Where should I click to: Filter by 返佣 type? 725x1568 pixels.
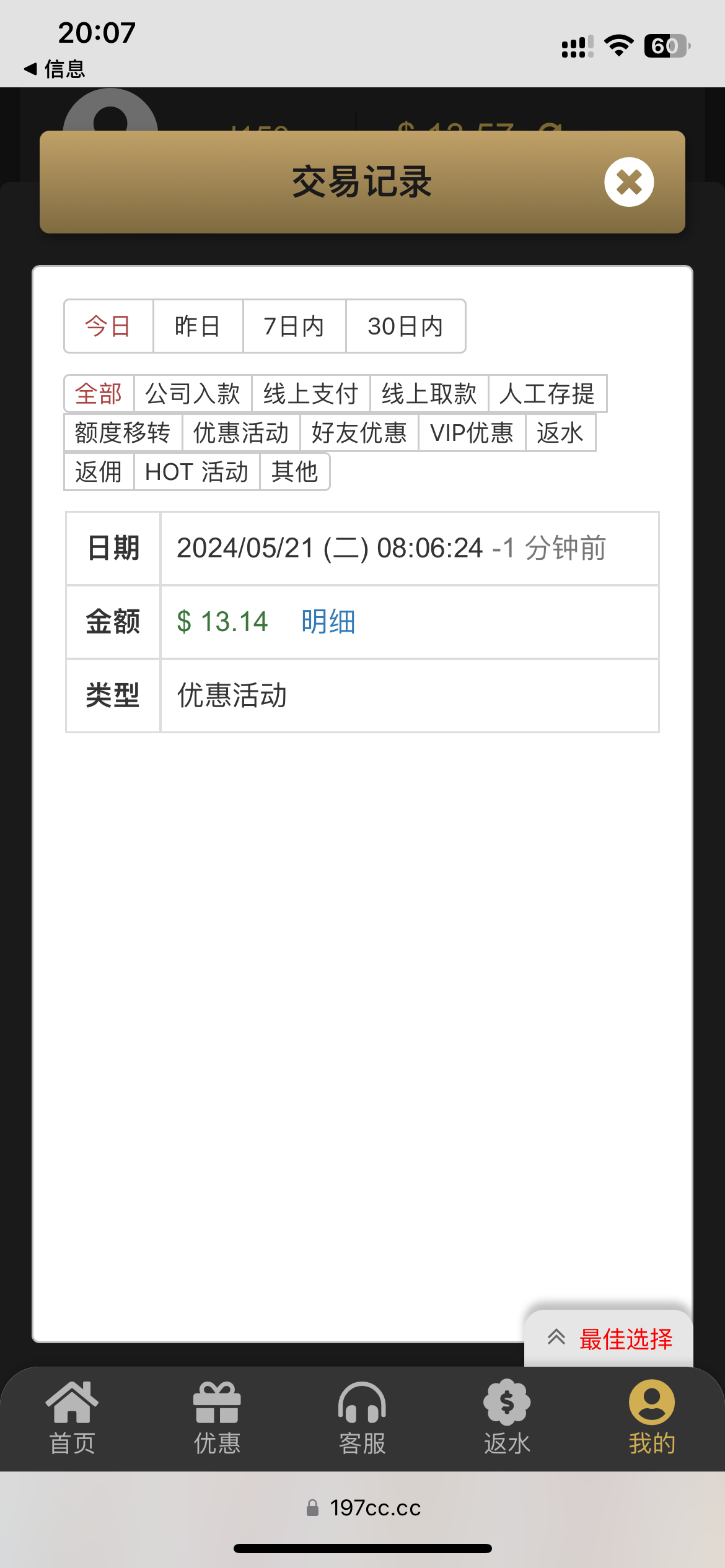99,472
